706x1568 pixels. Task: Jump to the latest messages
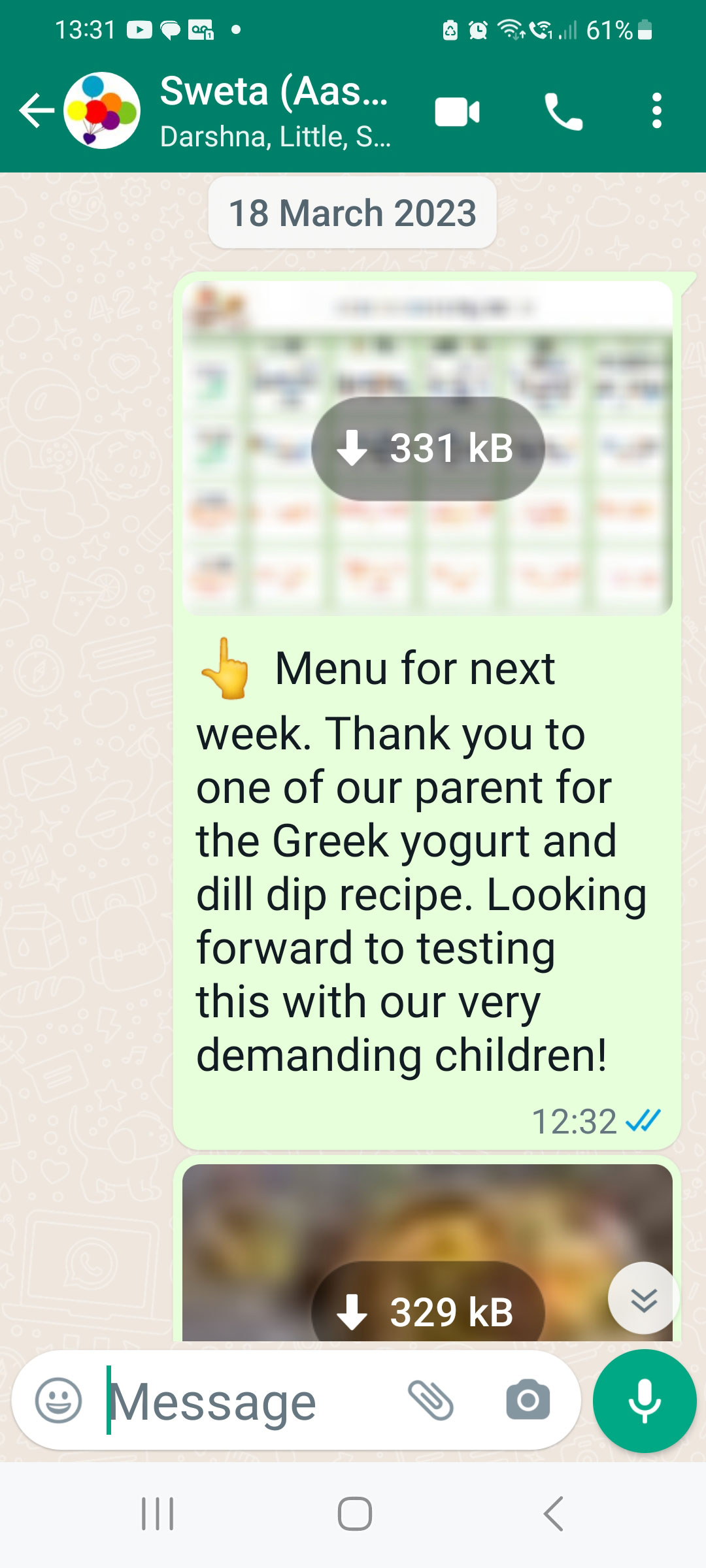pyautogui.click(x=644, y=1298)
